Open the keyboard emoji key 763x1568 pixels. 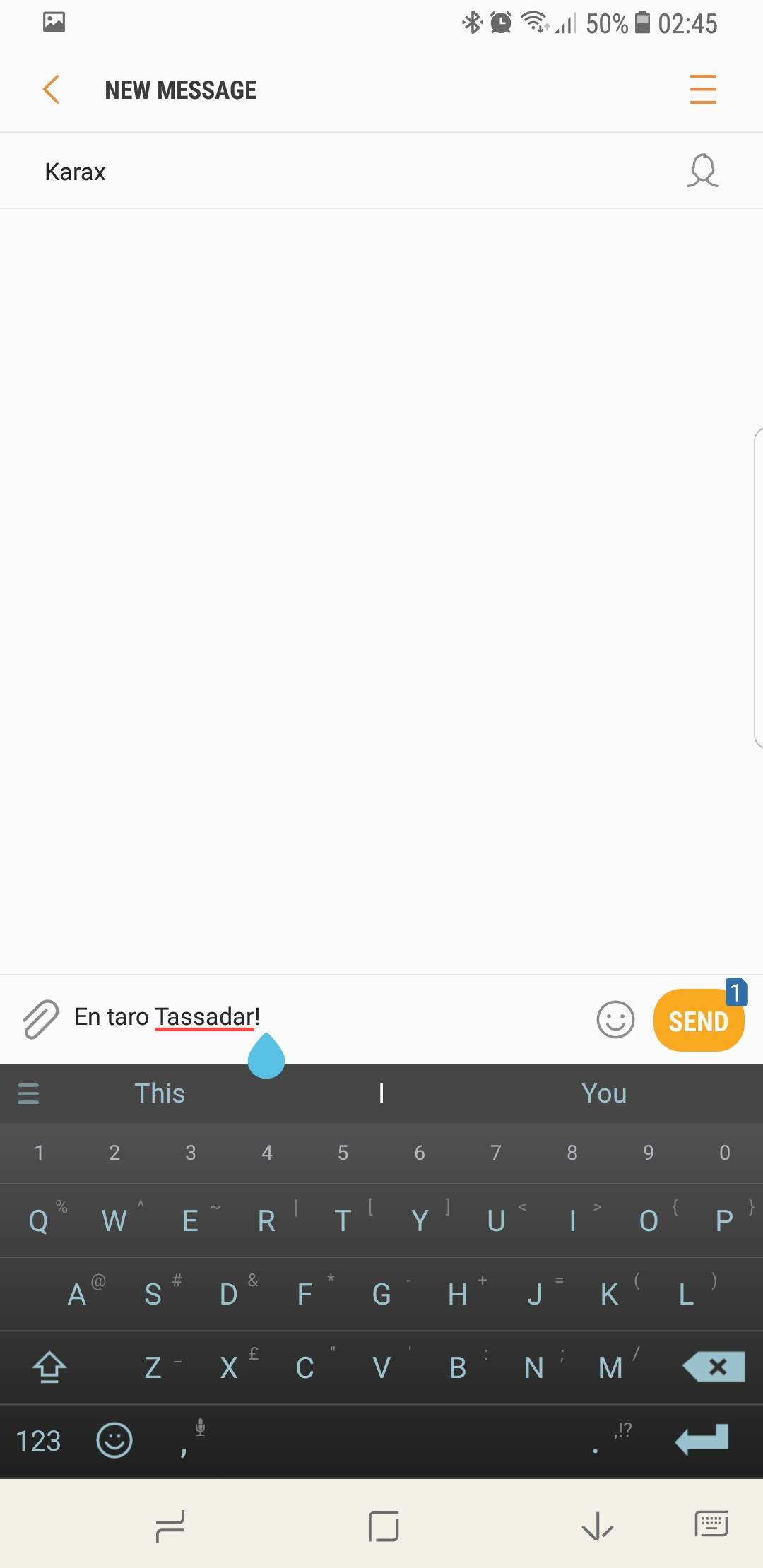pos(114,1440)
